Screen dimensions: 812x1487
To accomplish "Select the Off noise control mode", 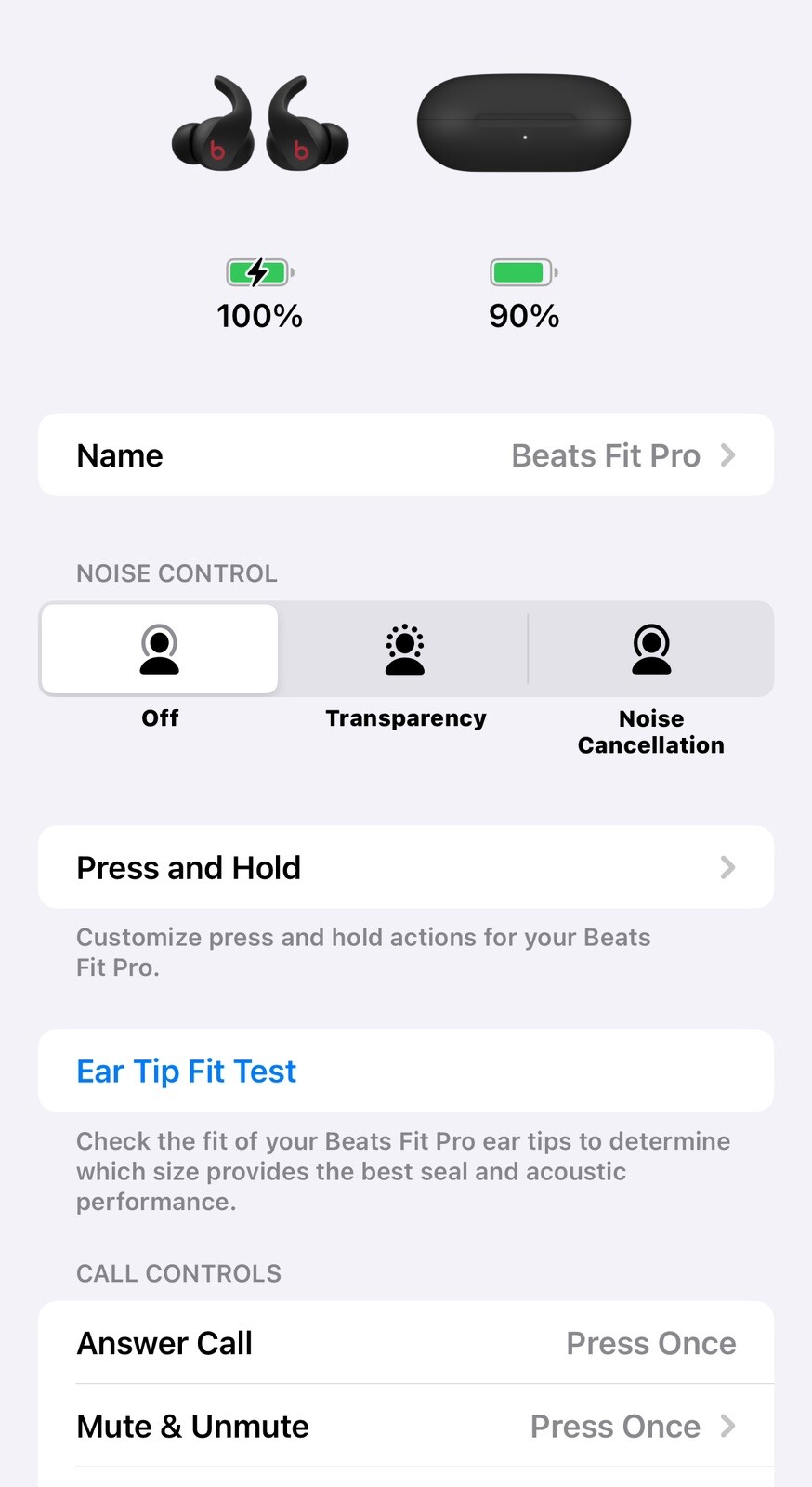I will click(160, 650).
